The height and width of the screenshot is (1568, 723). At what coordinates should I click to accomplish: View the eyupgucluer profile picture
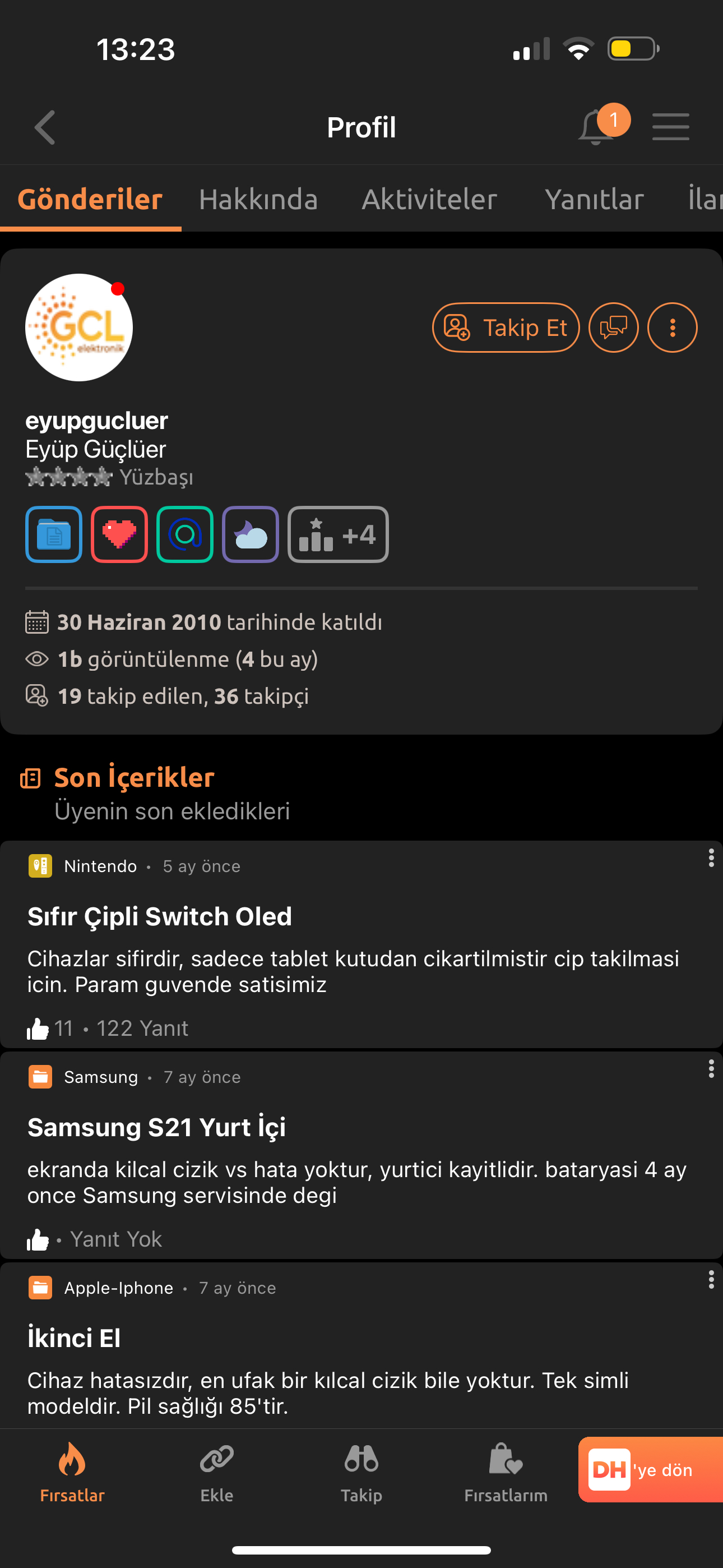(x=79, y=328)
